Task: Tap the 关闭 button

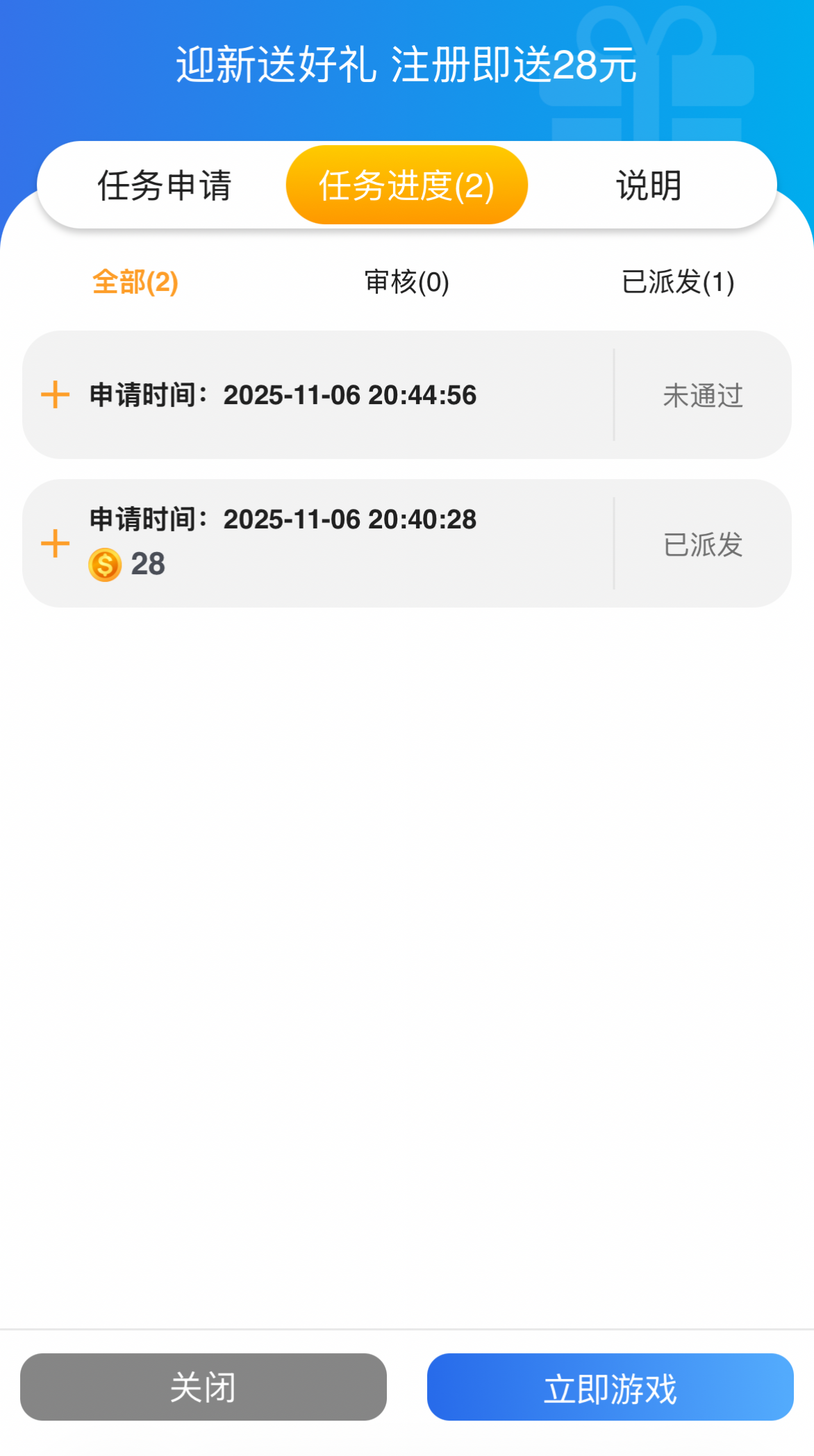Action: 203,1387
